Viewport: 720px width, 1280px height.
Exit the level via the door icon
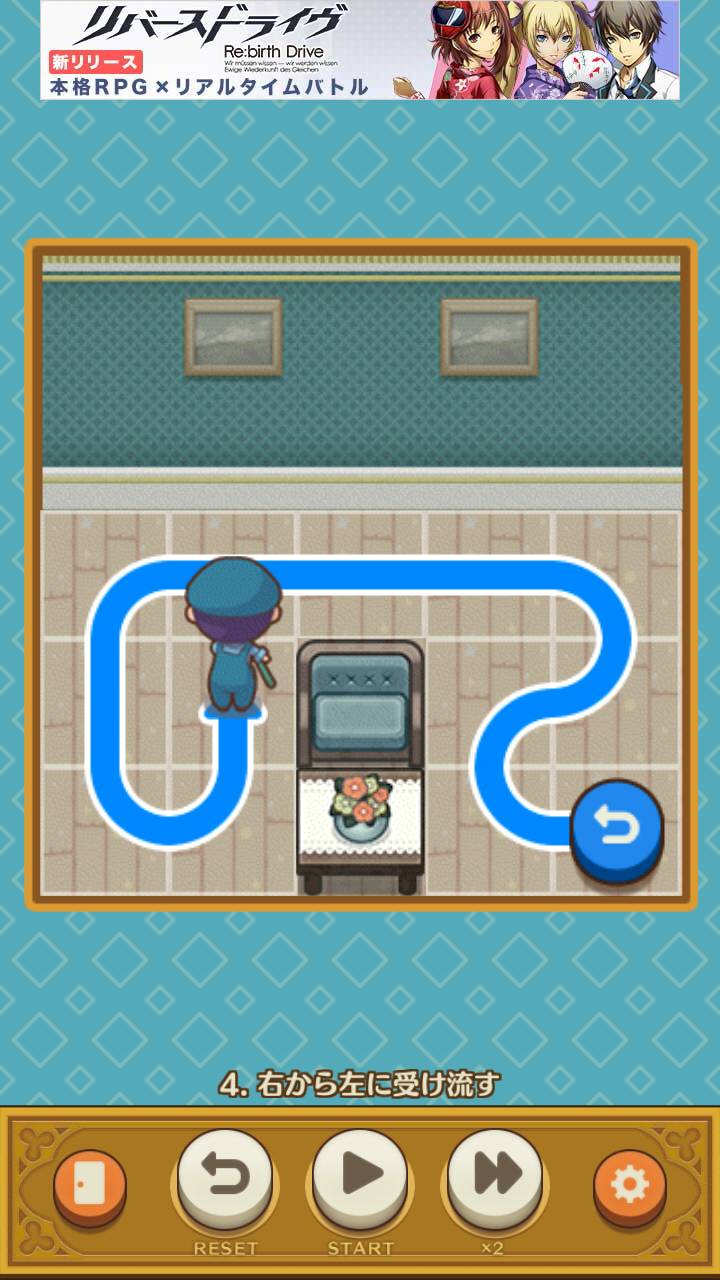click(90, 1186)
